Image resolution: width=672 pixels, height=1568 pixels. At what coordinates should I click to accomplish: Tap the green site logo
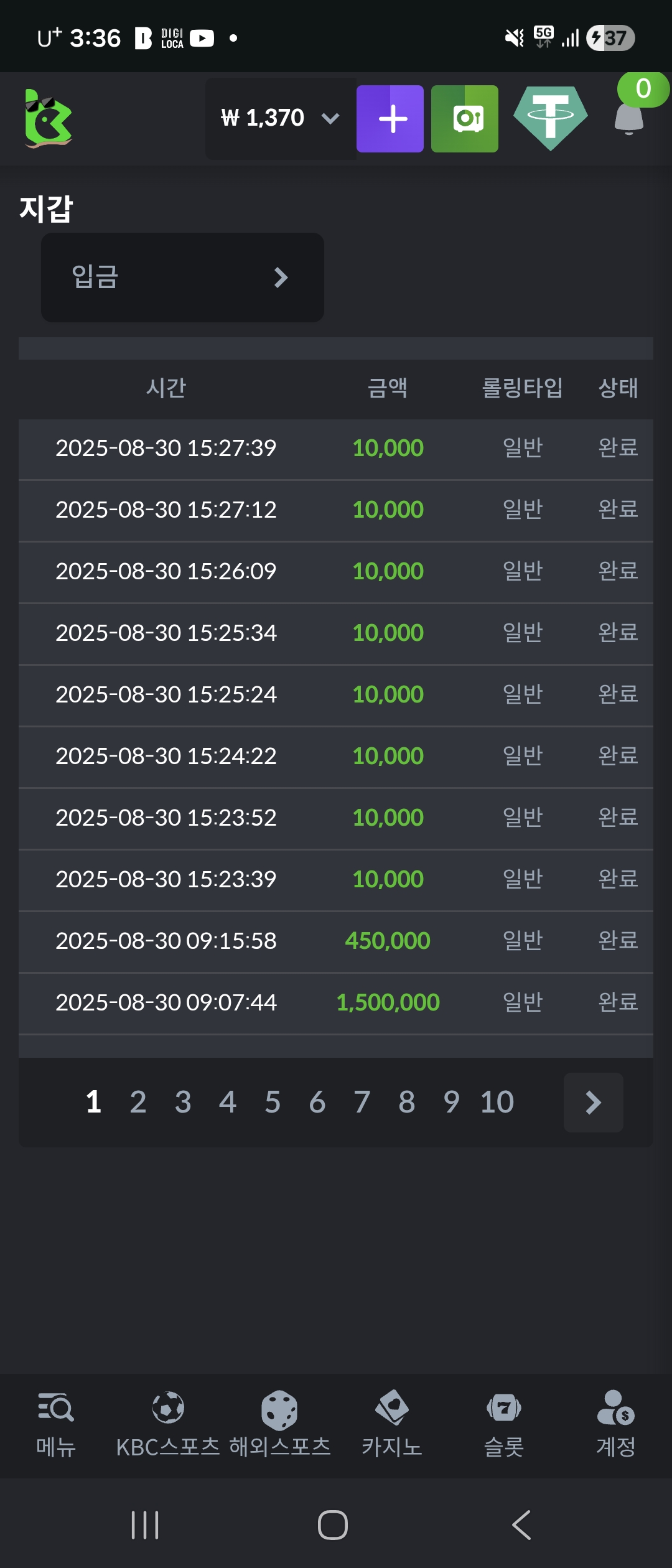(49, 118)
